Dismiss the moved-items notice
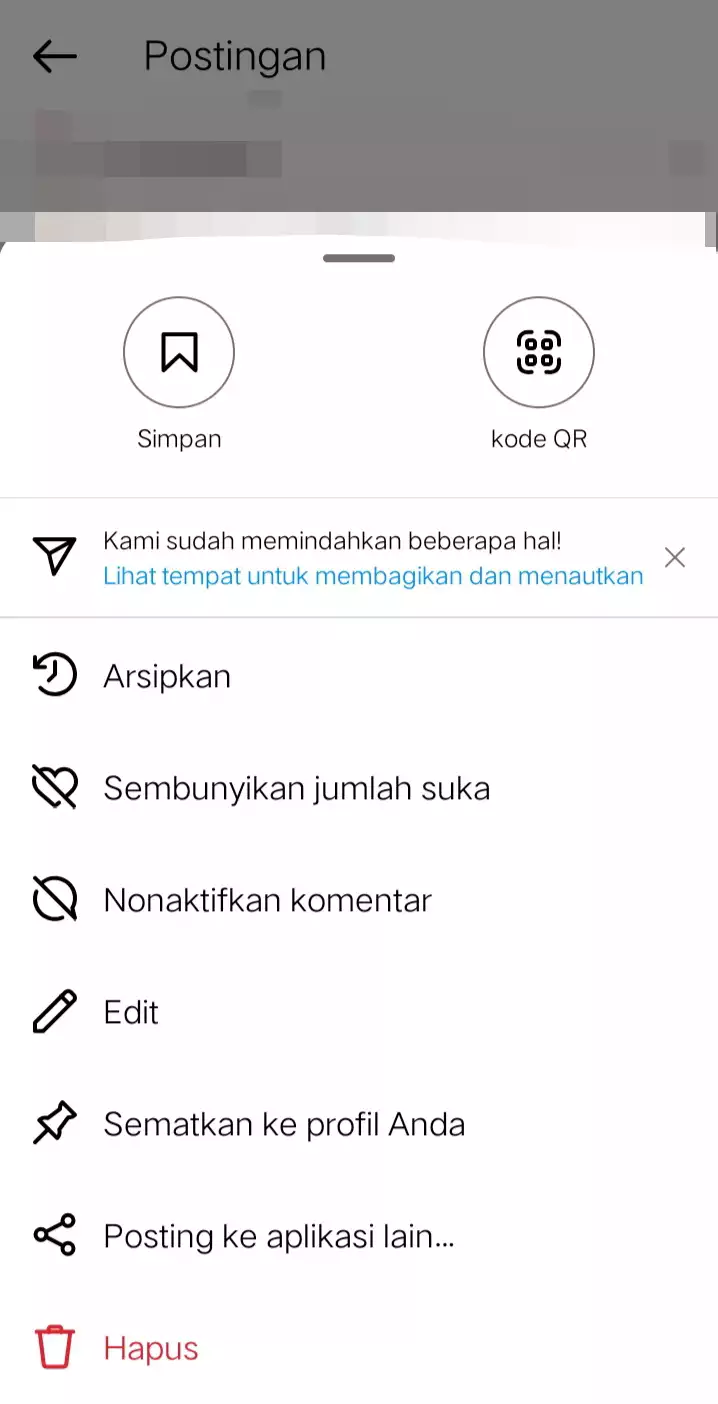This screenshot has width=718, height=1404. click(x=675, y=558)
